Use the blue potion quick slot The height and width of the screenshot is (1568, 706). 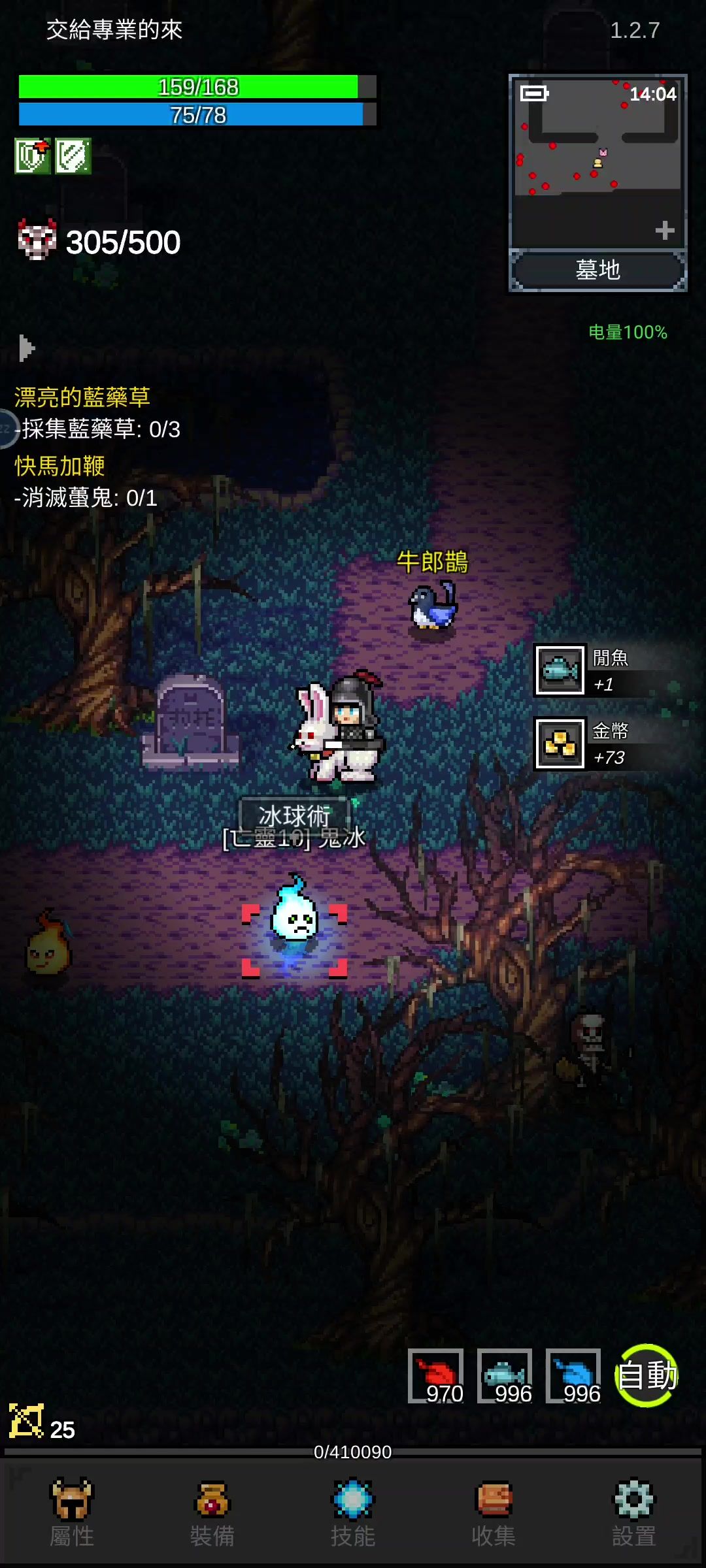click(x=573, y=1375)
